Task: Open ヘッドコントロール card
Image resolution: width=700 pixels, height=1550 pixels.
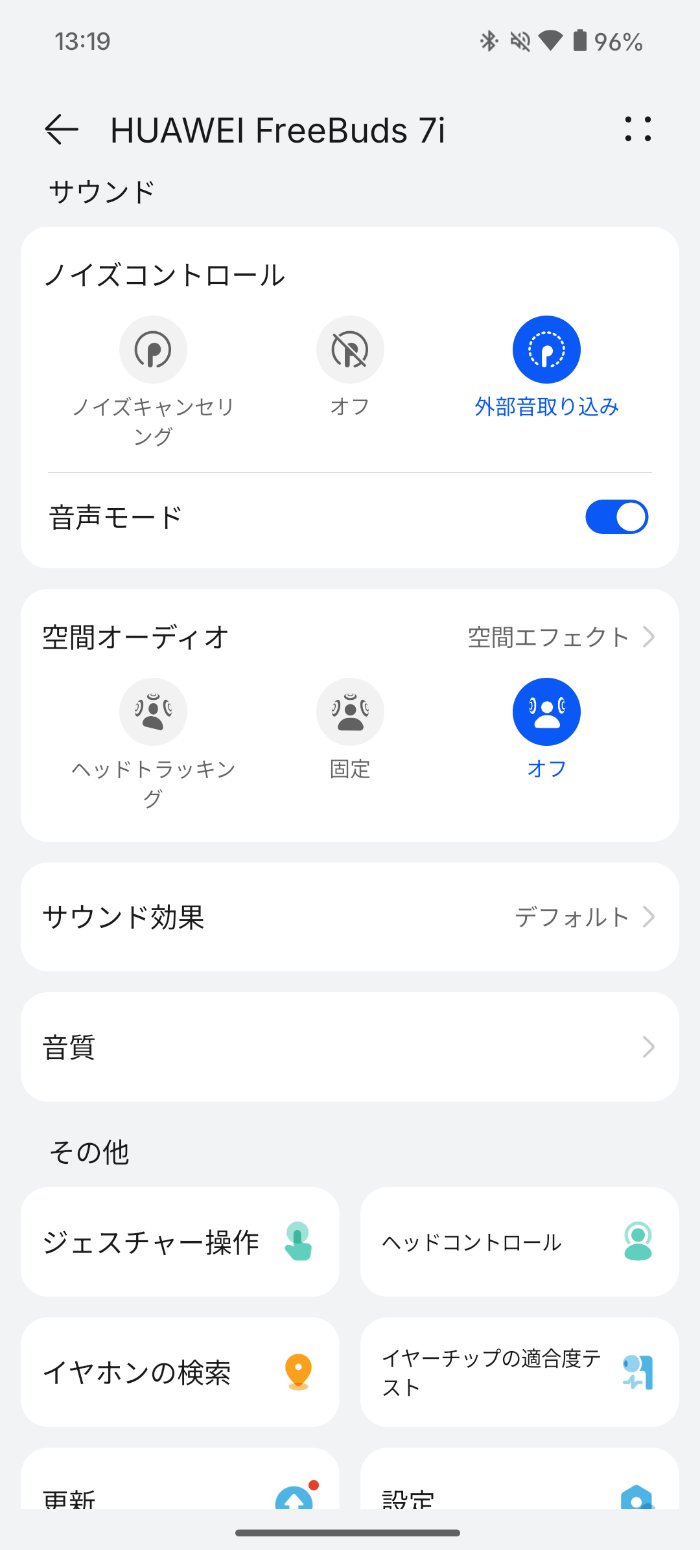Action: 519,1242
